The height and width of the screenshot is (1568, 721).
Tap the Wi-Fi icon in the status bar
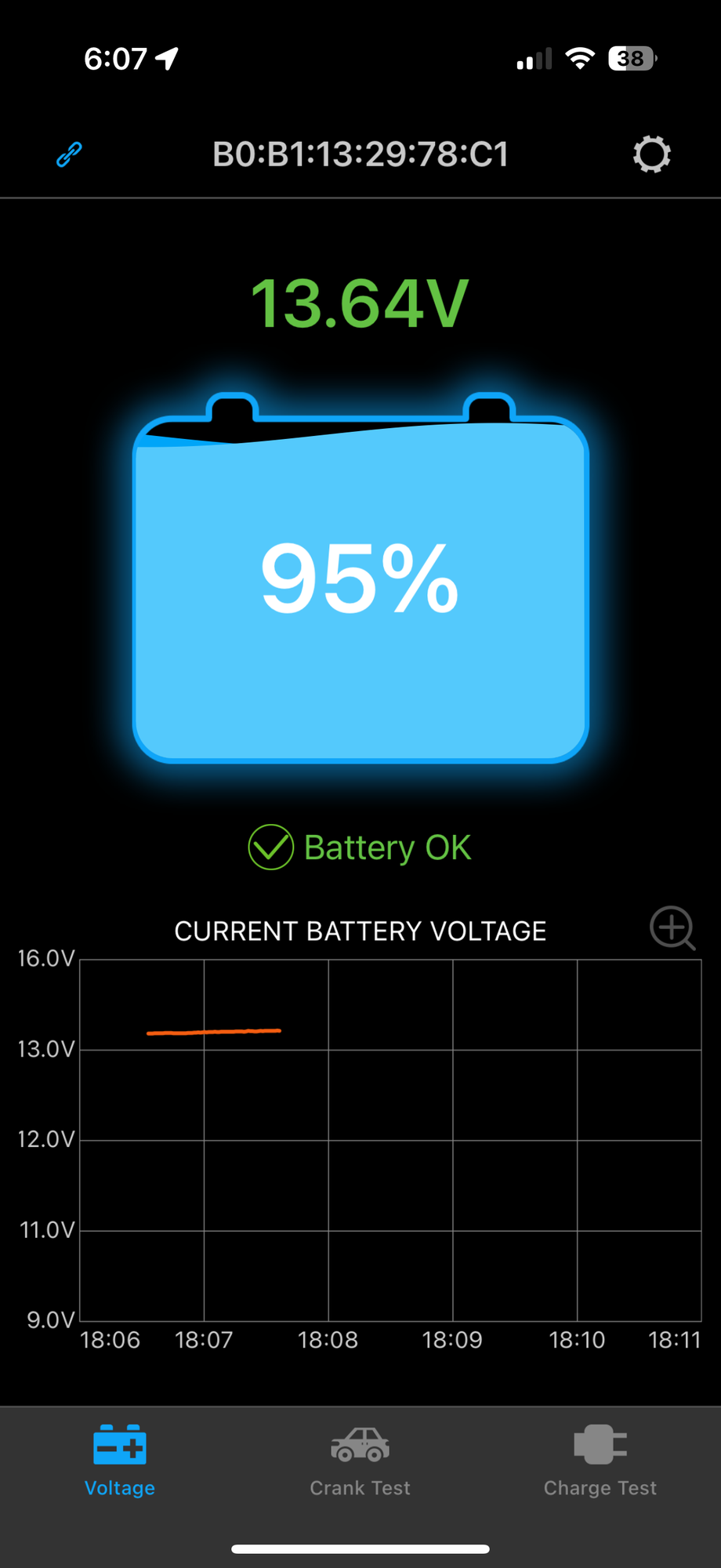[578, 58]
